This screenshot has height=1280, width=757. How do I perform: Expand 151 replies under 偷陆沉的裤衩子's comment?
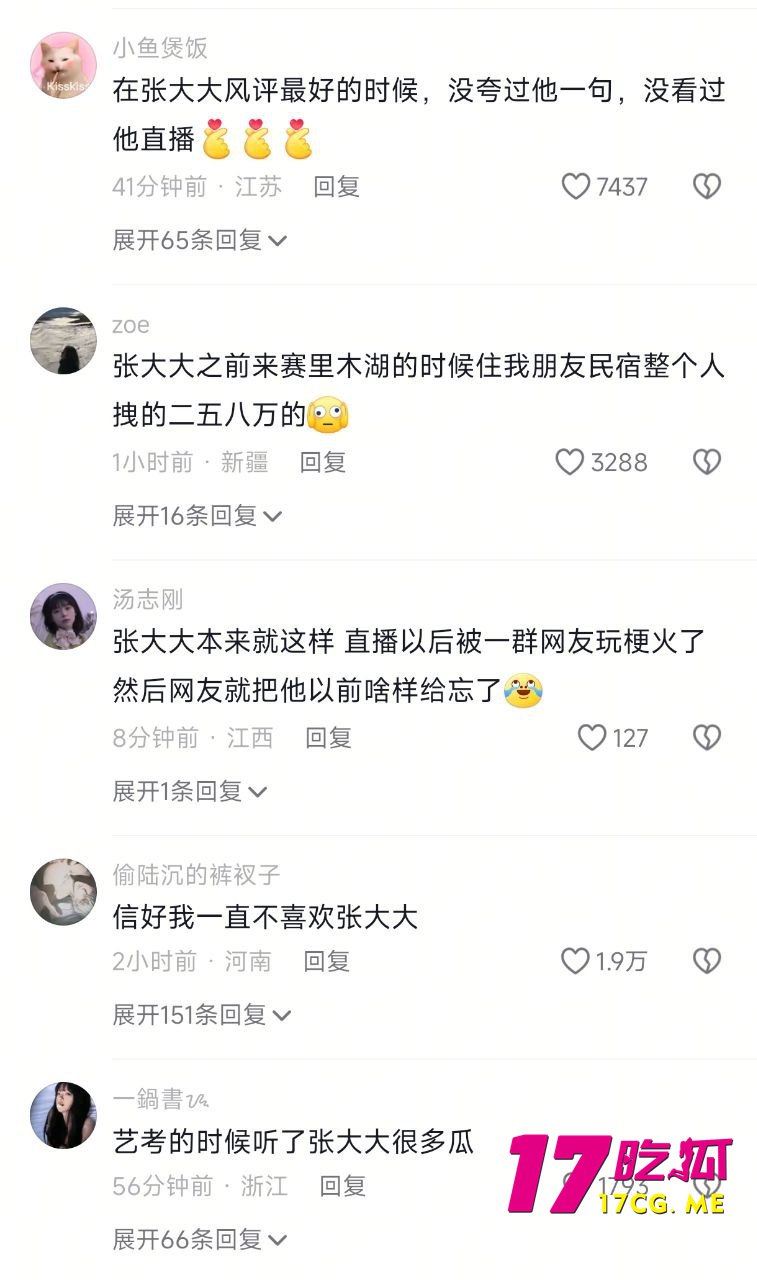click(202, 1015)
